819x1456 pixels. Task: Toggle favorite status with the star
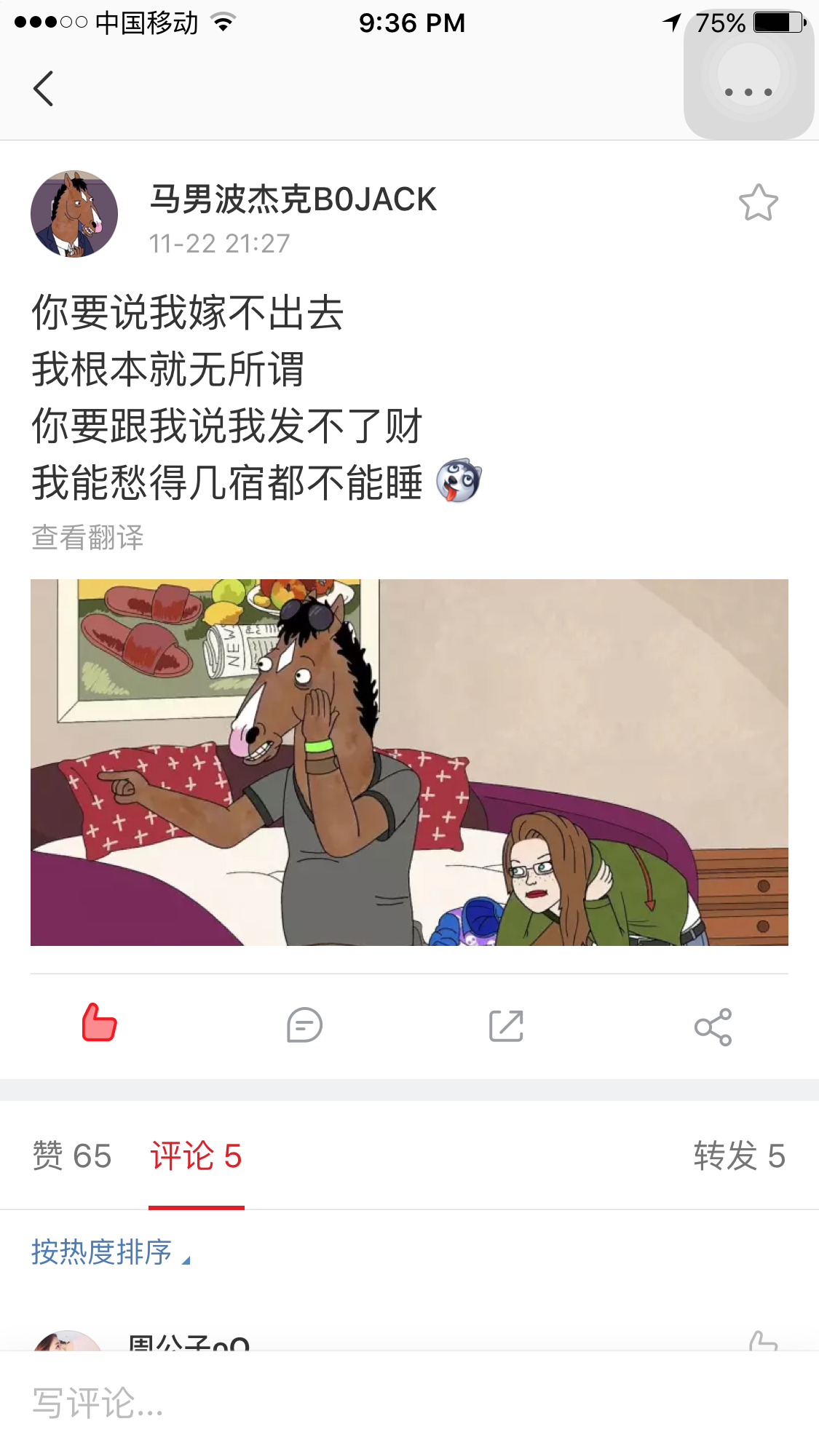coord(759,204)
